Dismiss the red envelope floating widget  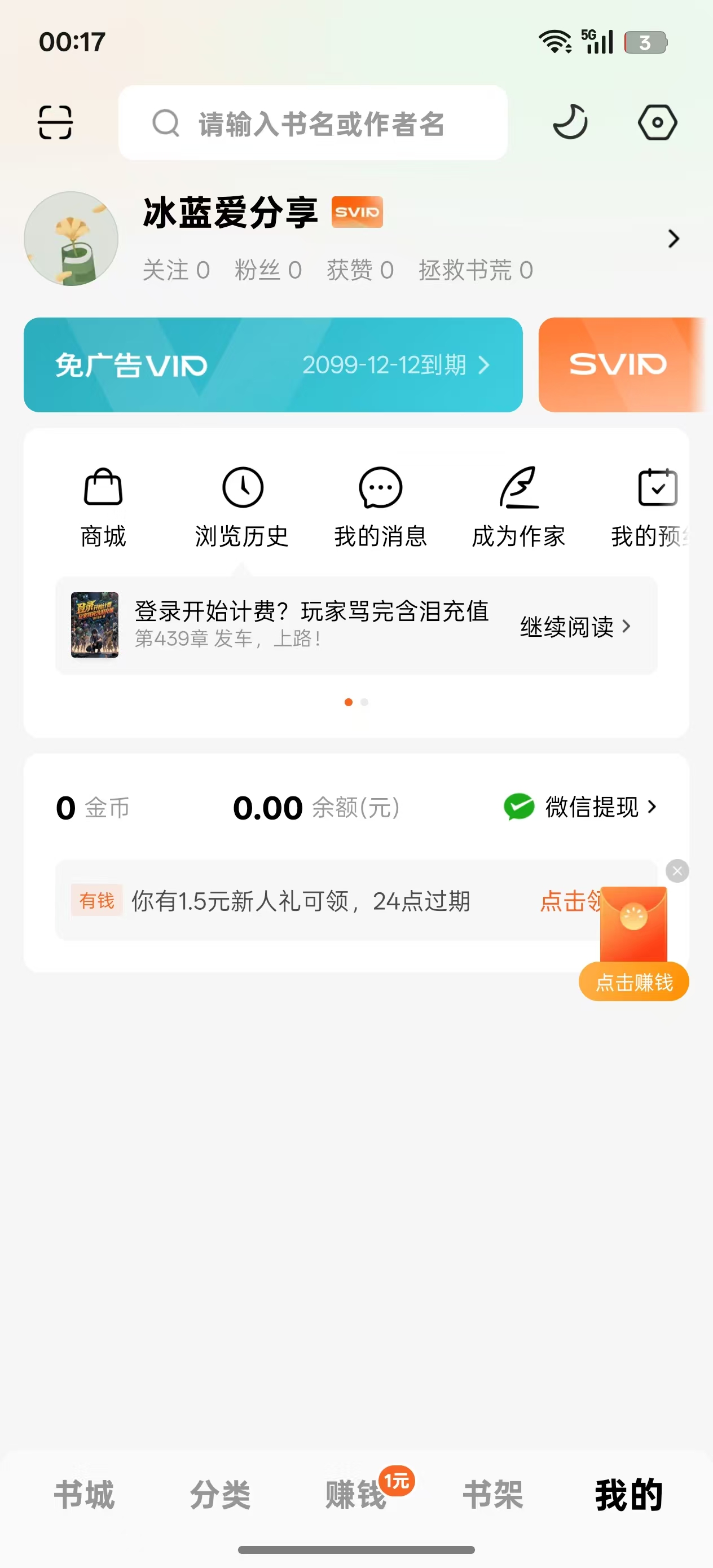(x=677, y=871)
